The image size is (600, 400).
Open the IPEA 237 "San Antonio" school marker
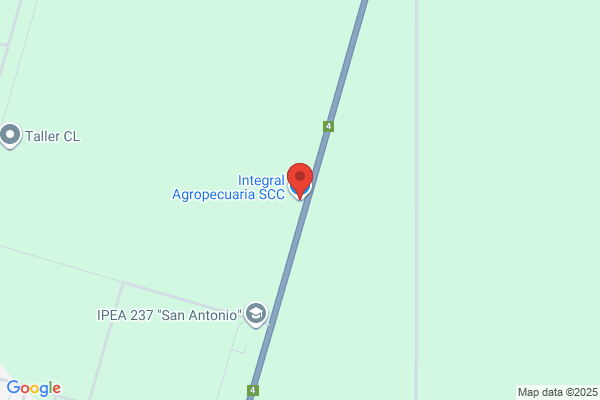(256, 314)
